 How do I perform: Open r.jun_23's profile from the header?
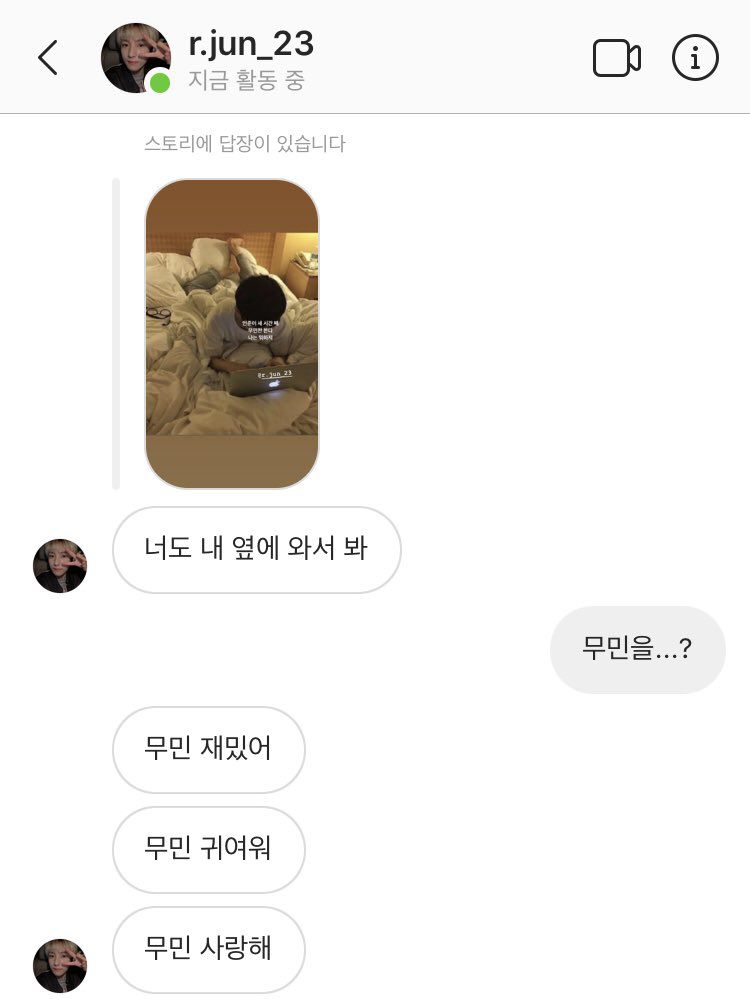[250, 45]
